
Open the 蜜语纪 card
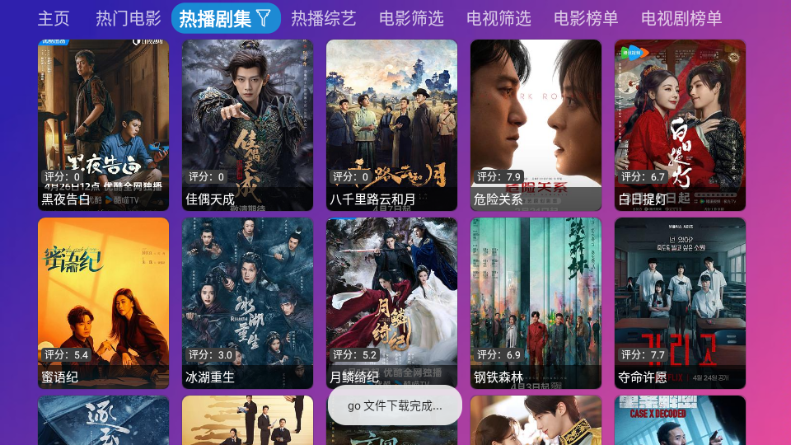point(104,303)
